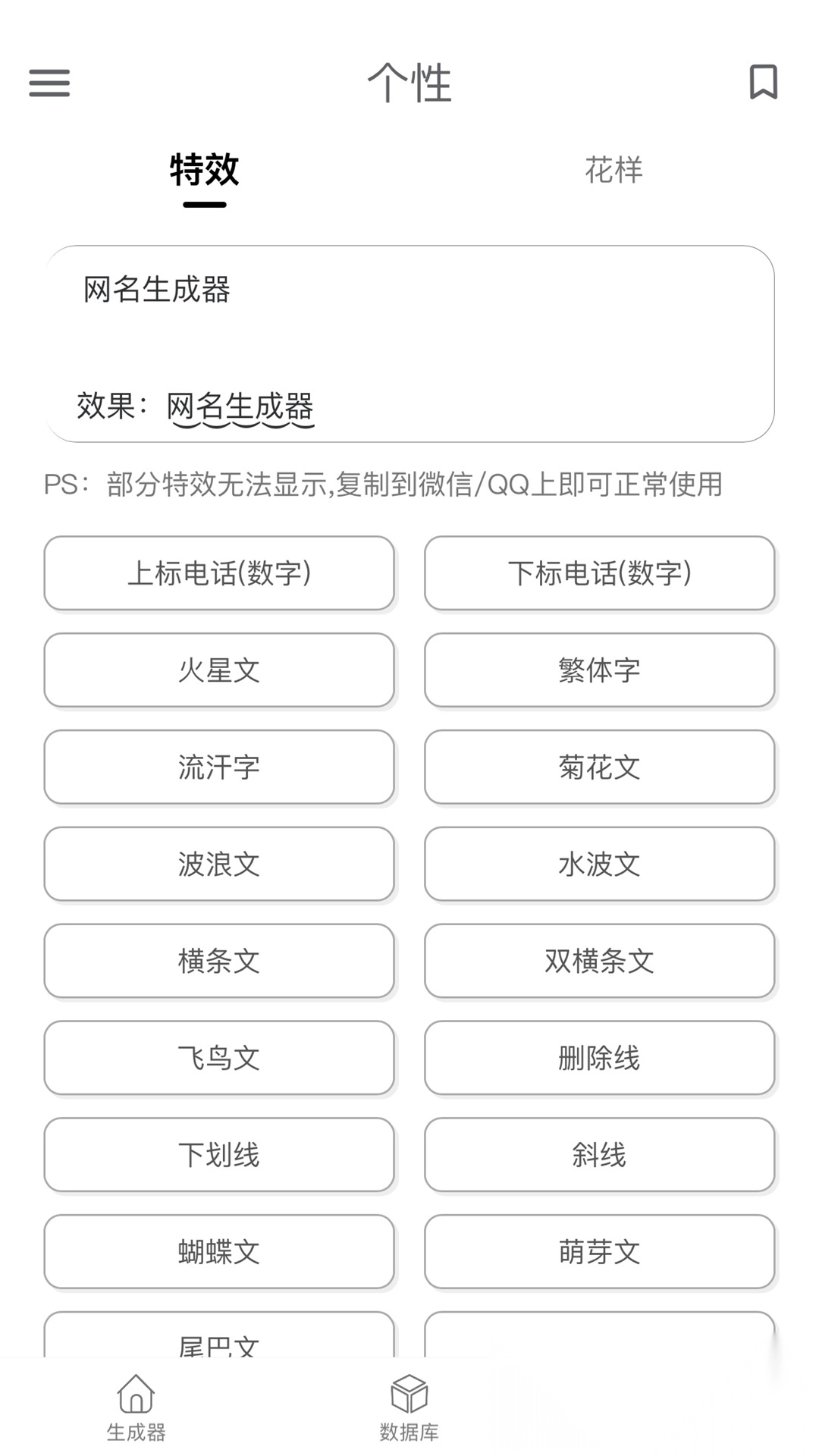Choose the 双横条文 effect
Screen dimensions: 819x1456
pyautogui.click(x=599, y=962)
